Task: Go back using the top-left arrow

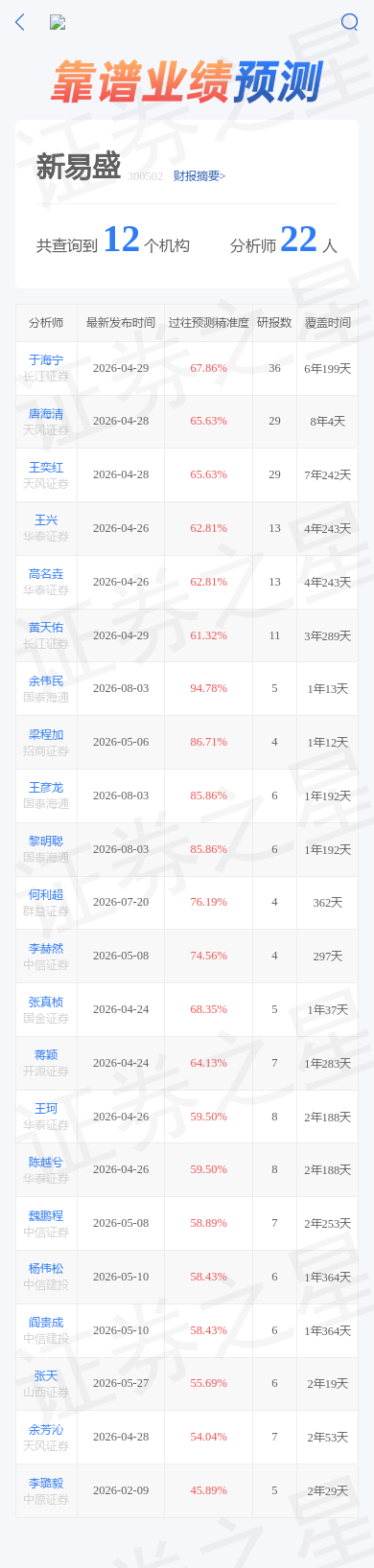Action: click(20, 22)
